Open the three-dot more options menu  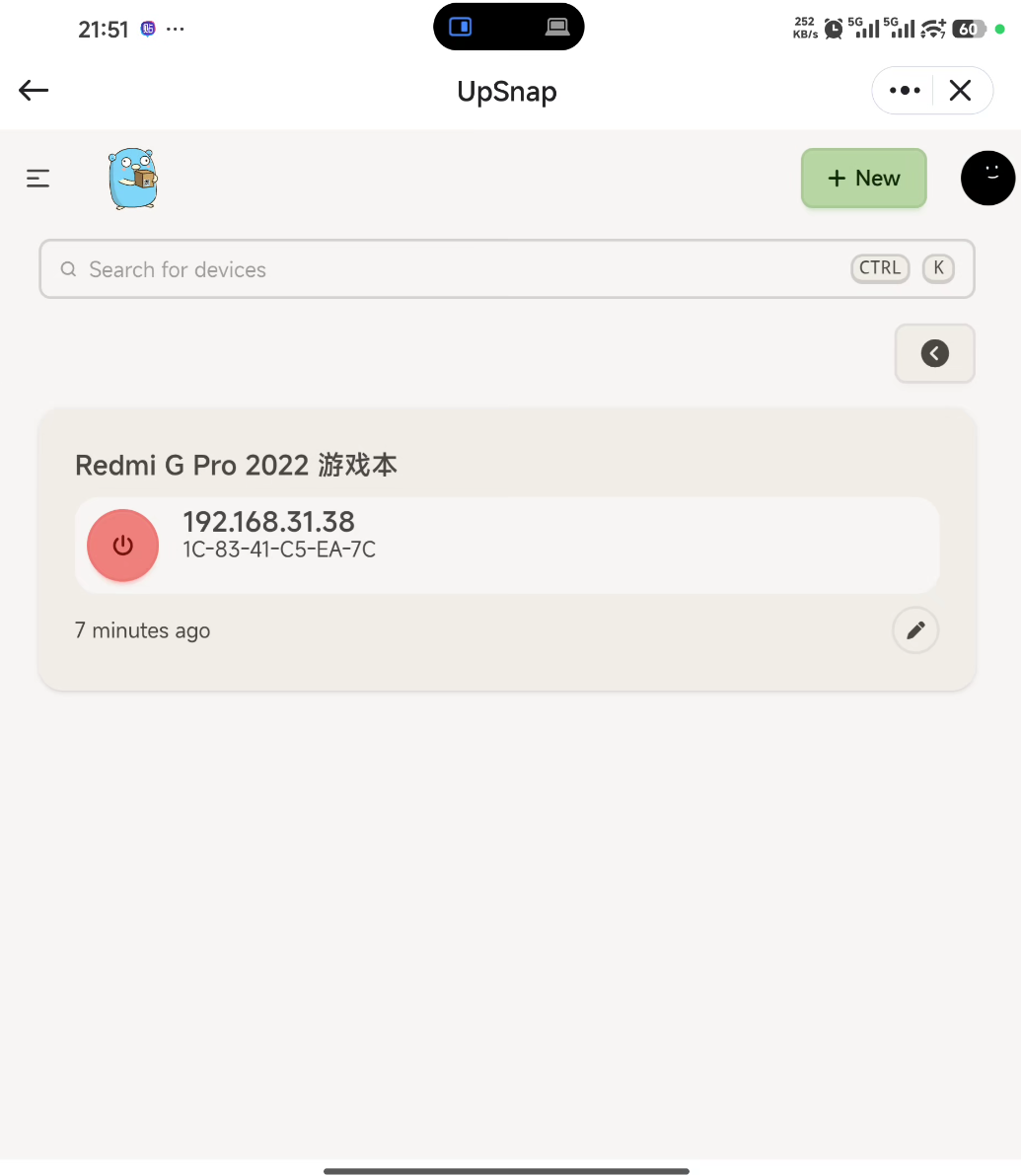coord(904,91)
